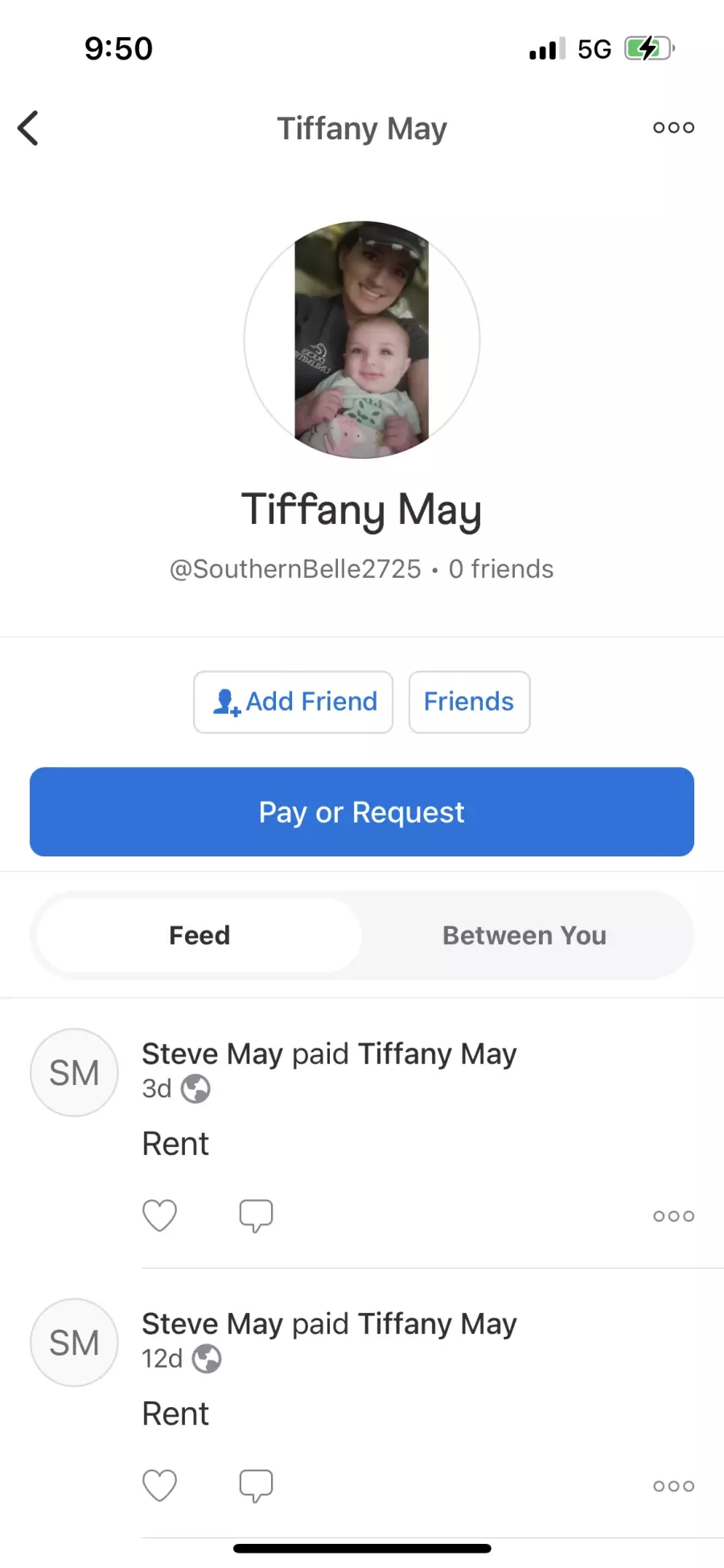The height and width of the screenshot is (1568, 724).
Task: Select the Feed tab
Action: (x=200, y=935)
